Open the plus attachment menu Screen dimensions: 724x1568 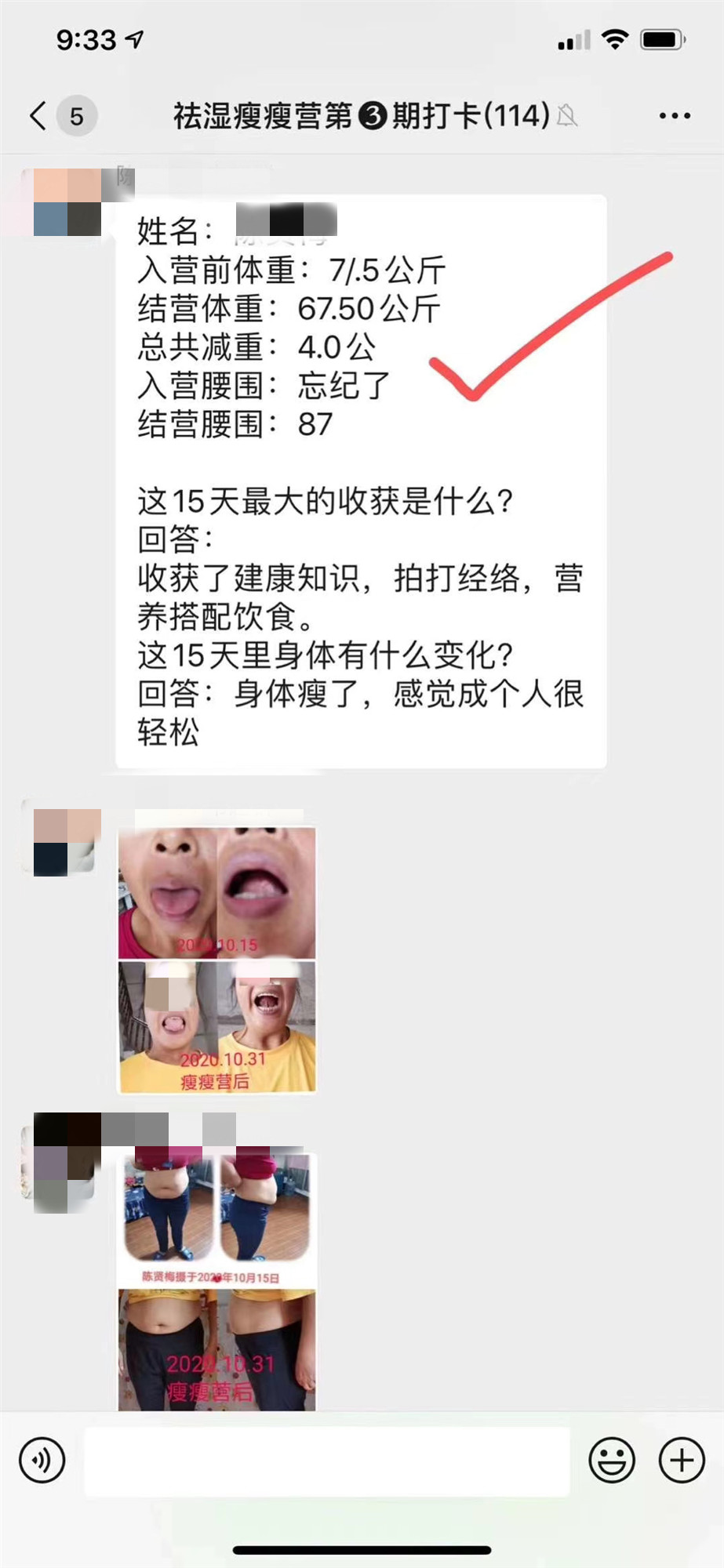681,1460
